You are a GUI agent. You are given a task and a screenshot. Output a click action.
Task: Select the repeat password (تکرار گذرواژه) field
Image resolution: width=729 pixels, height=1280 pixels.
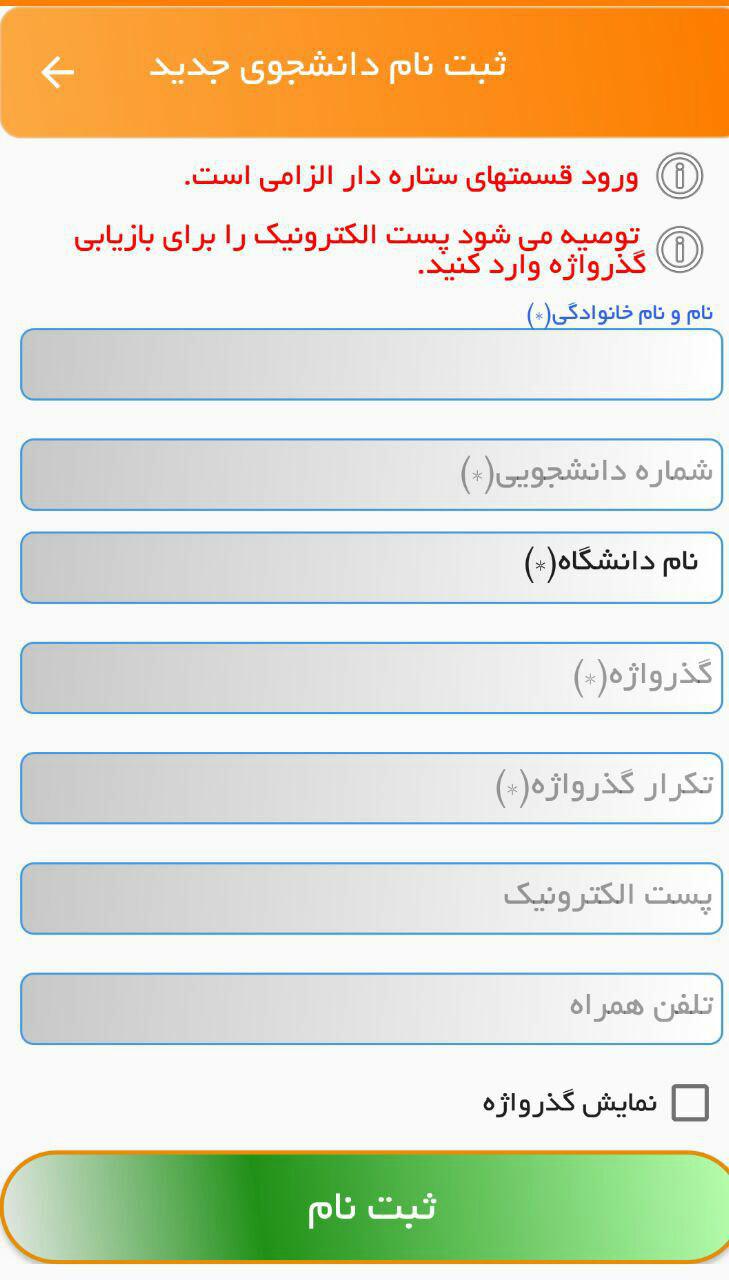tap(371, 788)
